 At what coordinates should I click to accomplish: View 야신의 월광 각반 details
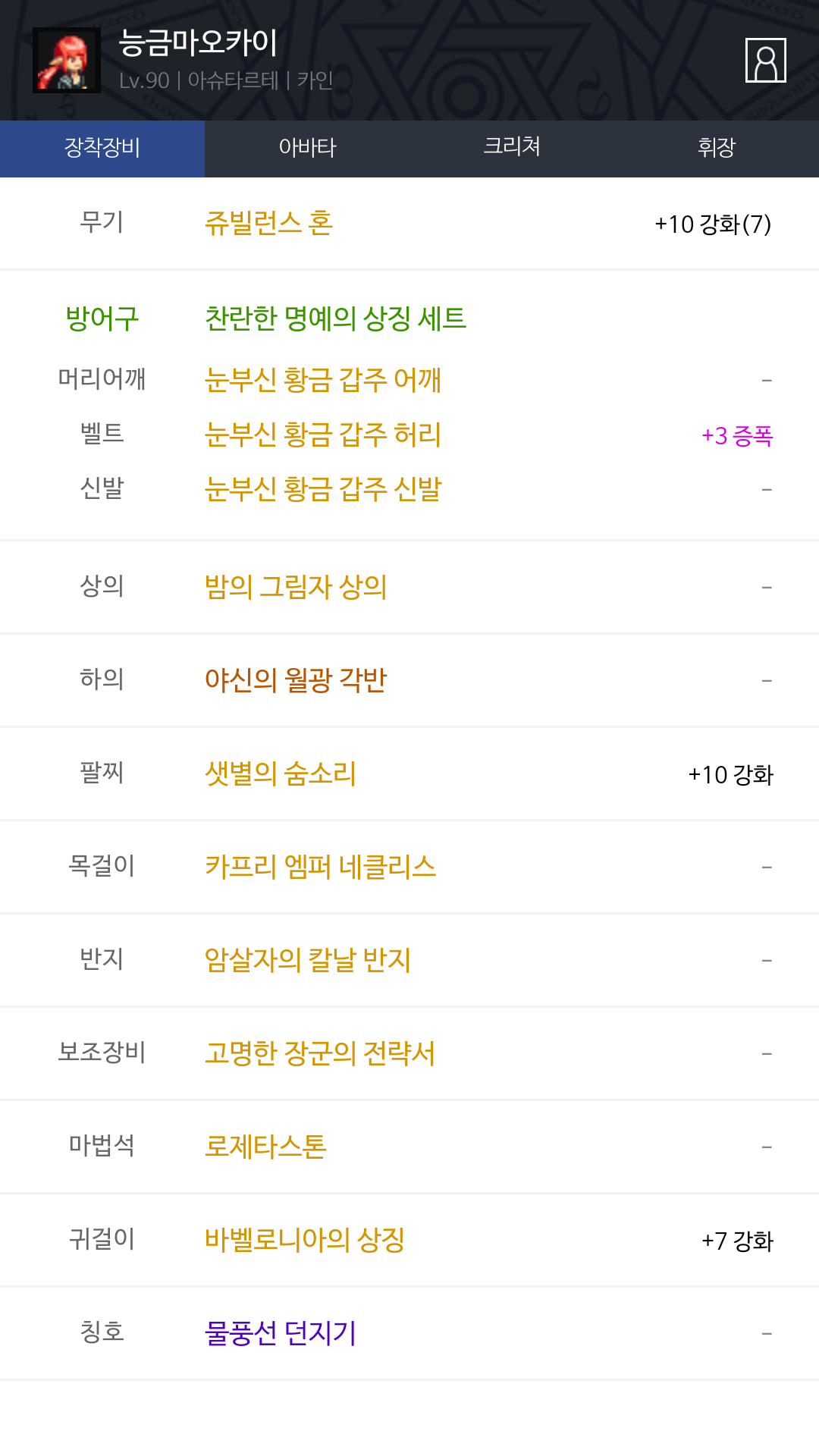coord(296,679)
